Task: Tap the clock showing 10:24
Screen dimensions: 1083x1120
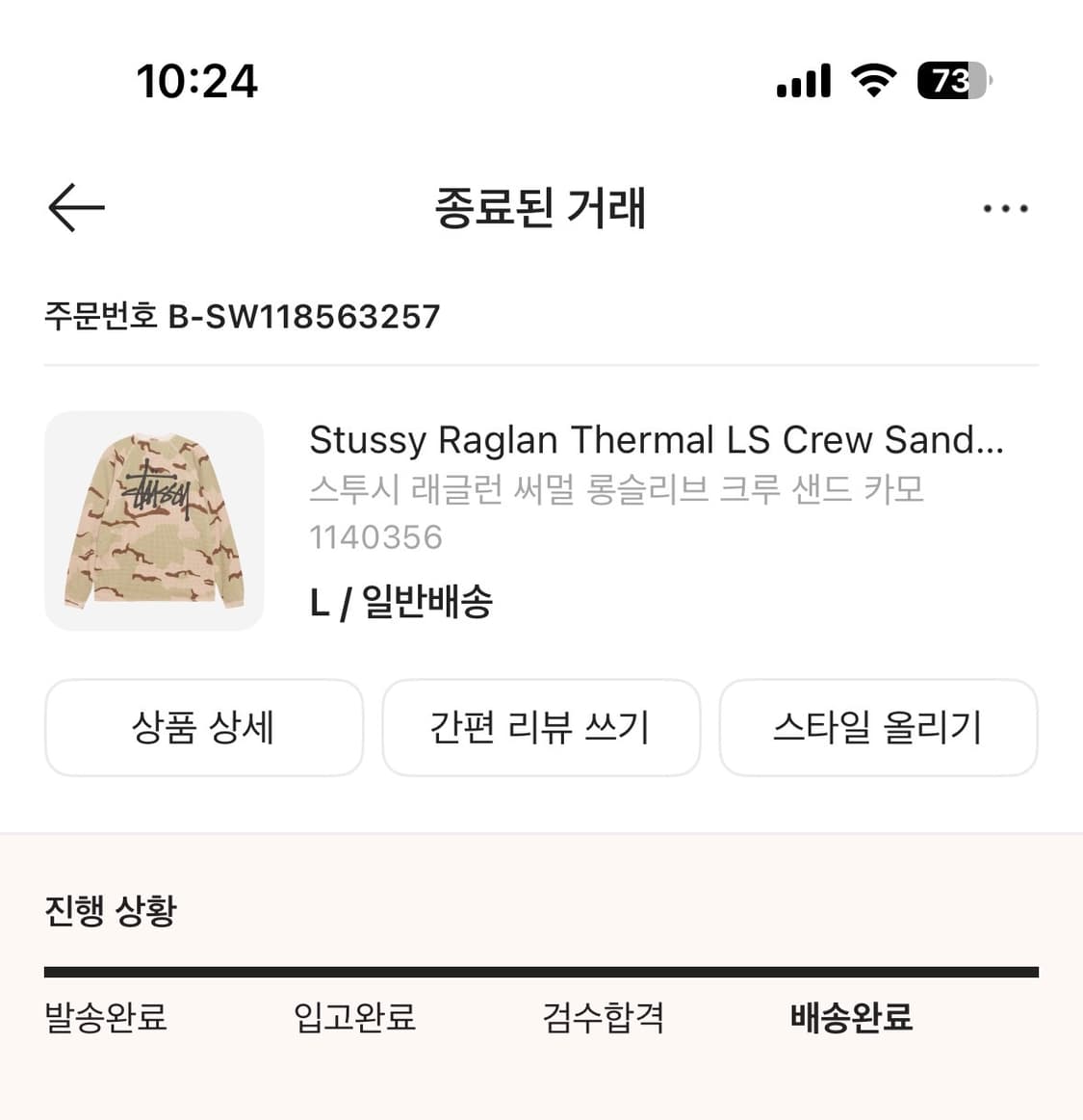Action: tap(196, 82)
